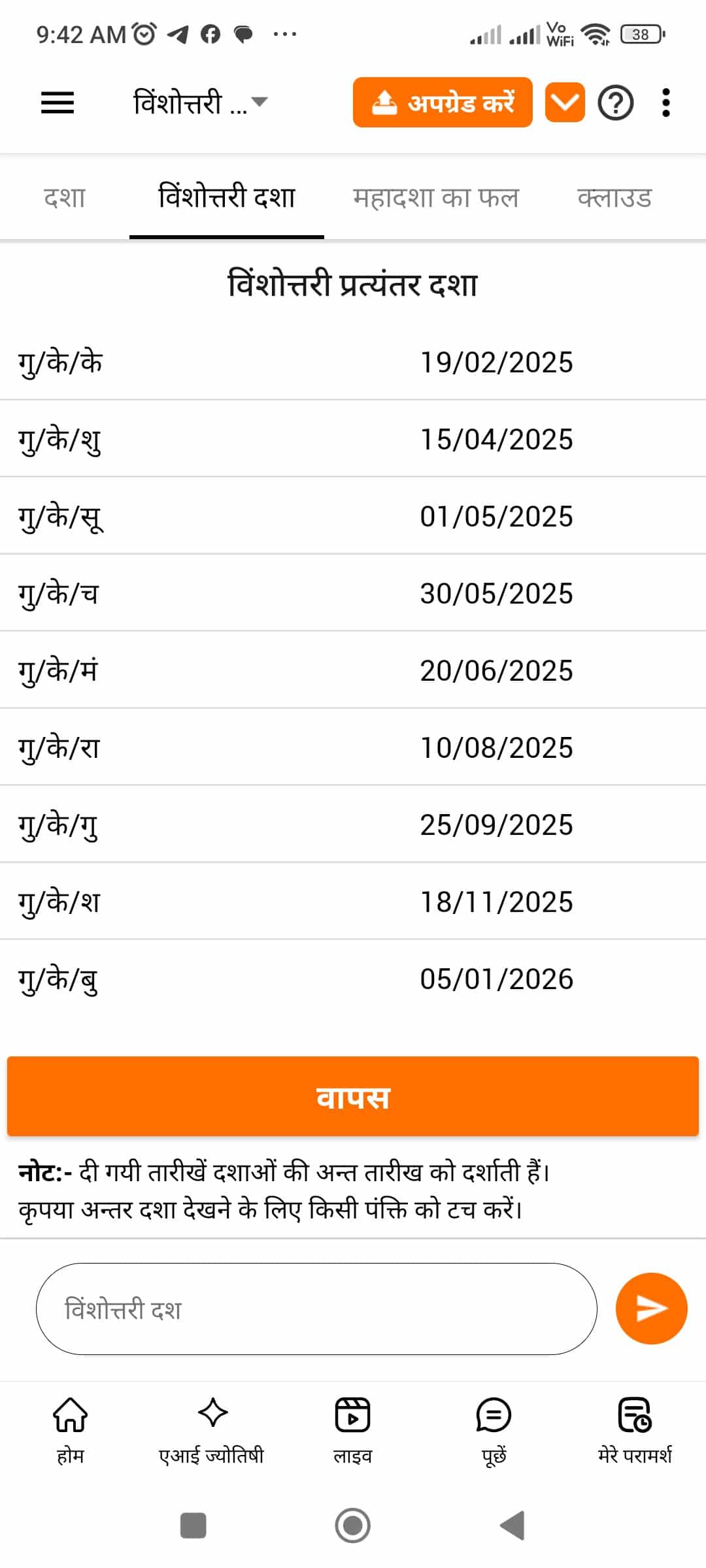Expand the विंशोत्तरी dropdown in app bar
The width and height of the screenshot is (706, 1568).
click(x=201, y=103)
